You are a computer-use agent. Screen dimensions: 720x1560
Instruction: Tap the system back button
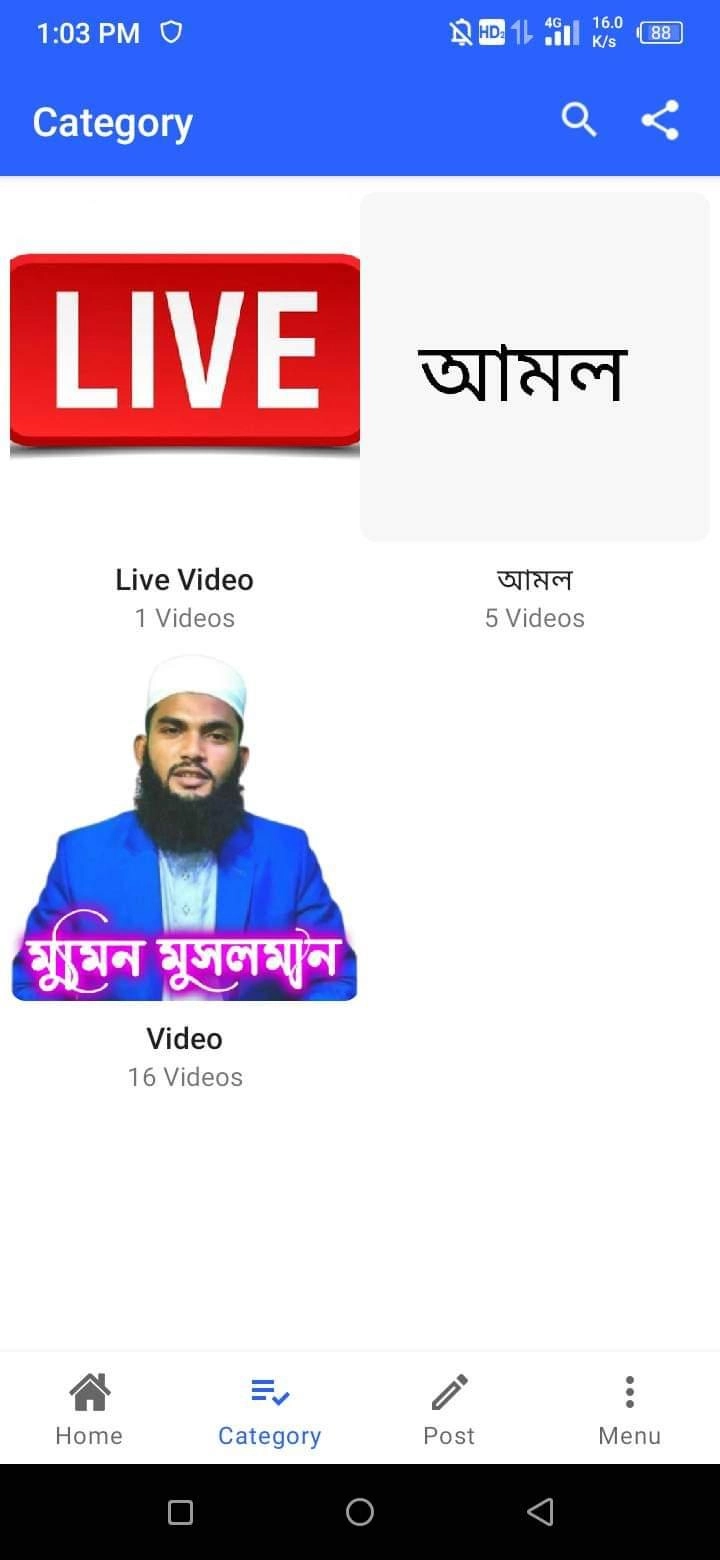pyautogui.click(x=540, y=1512)
